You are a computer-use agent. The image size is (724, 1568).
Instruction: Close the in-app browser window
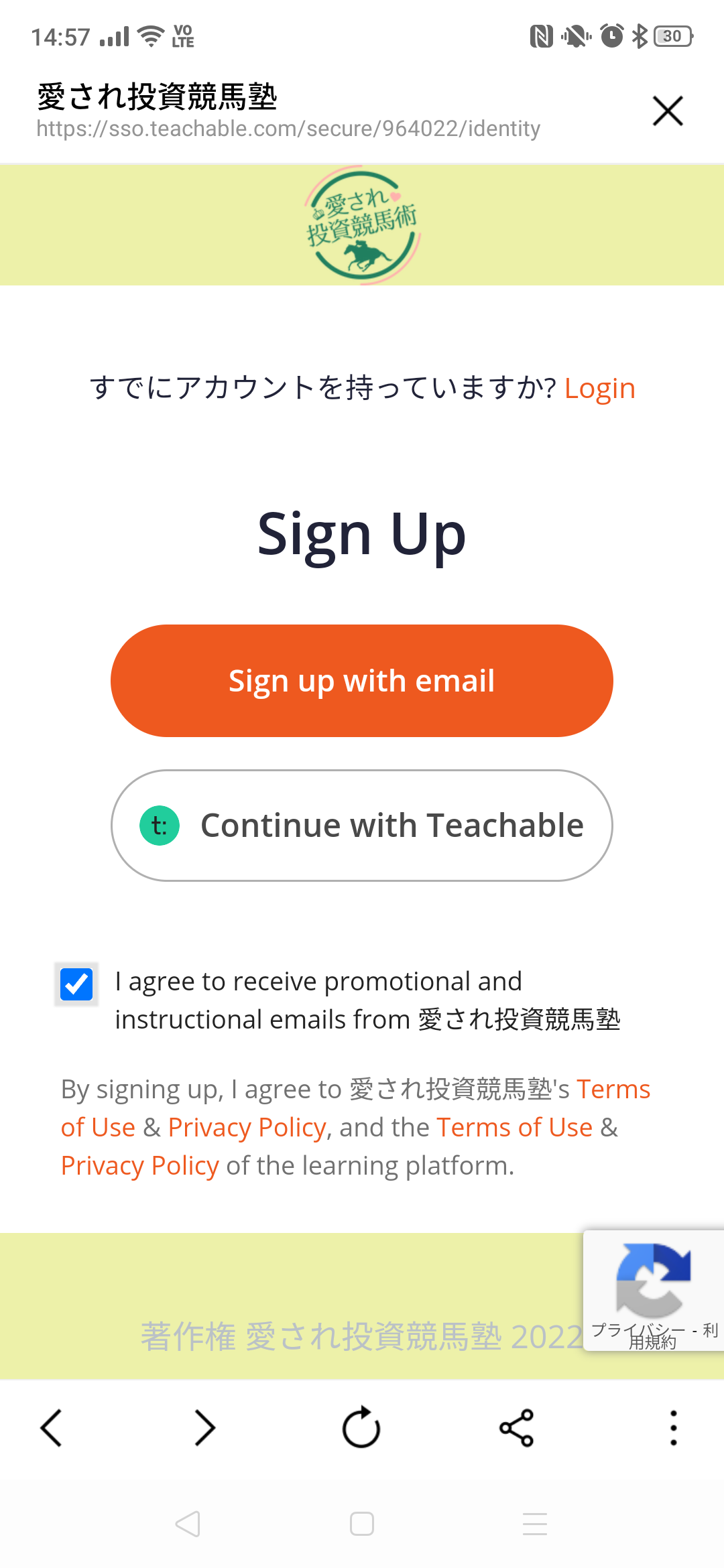point(668,111)
